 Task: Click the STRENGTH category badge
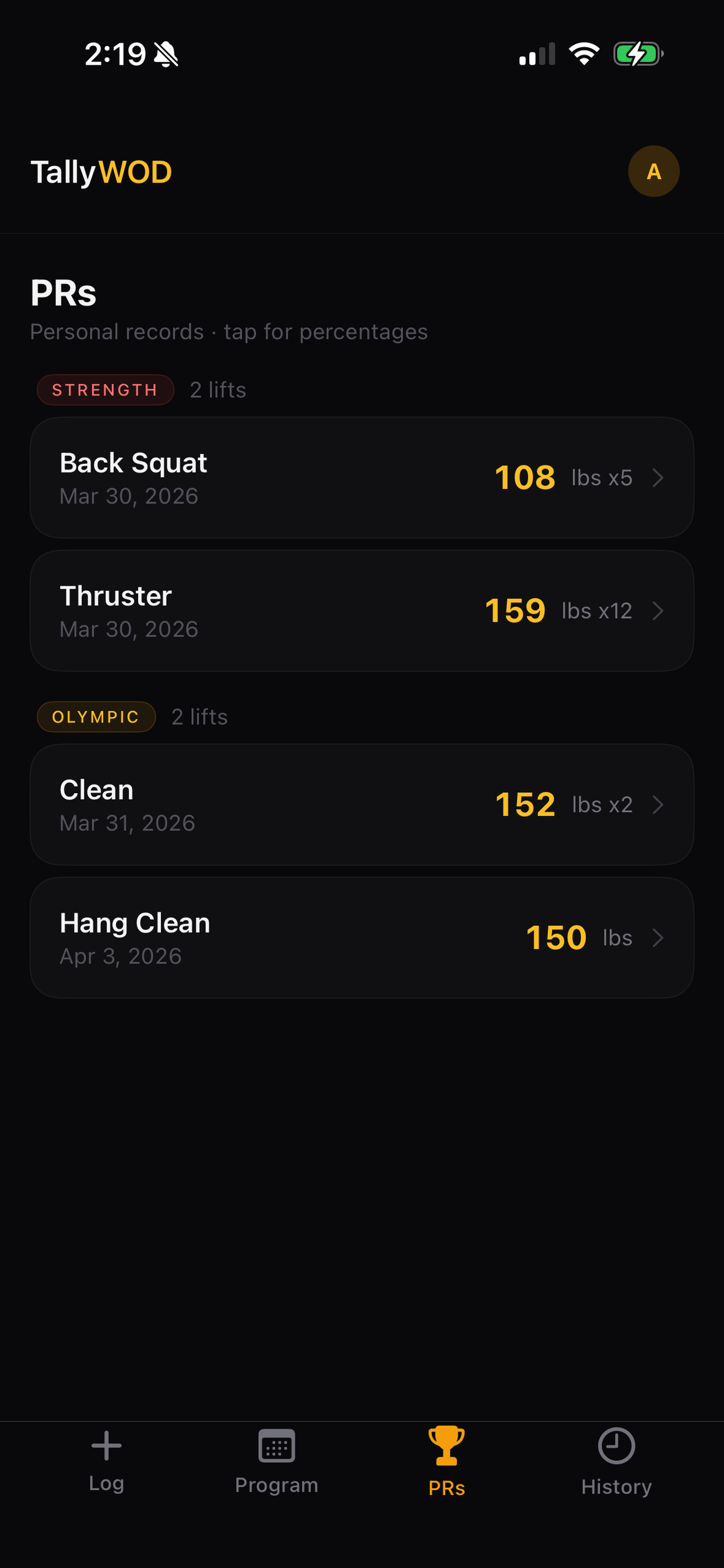105,390
